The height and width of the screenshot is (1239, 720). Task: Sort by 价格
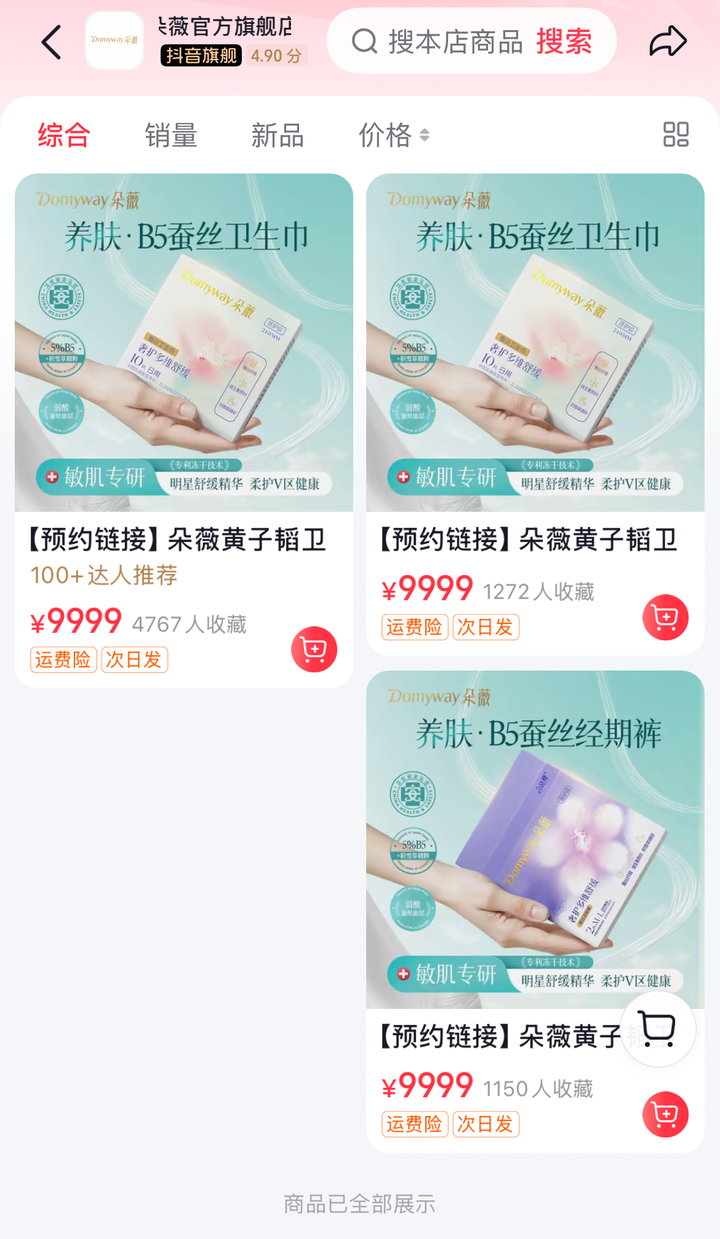point(393,135)
